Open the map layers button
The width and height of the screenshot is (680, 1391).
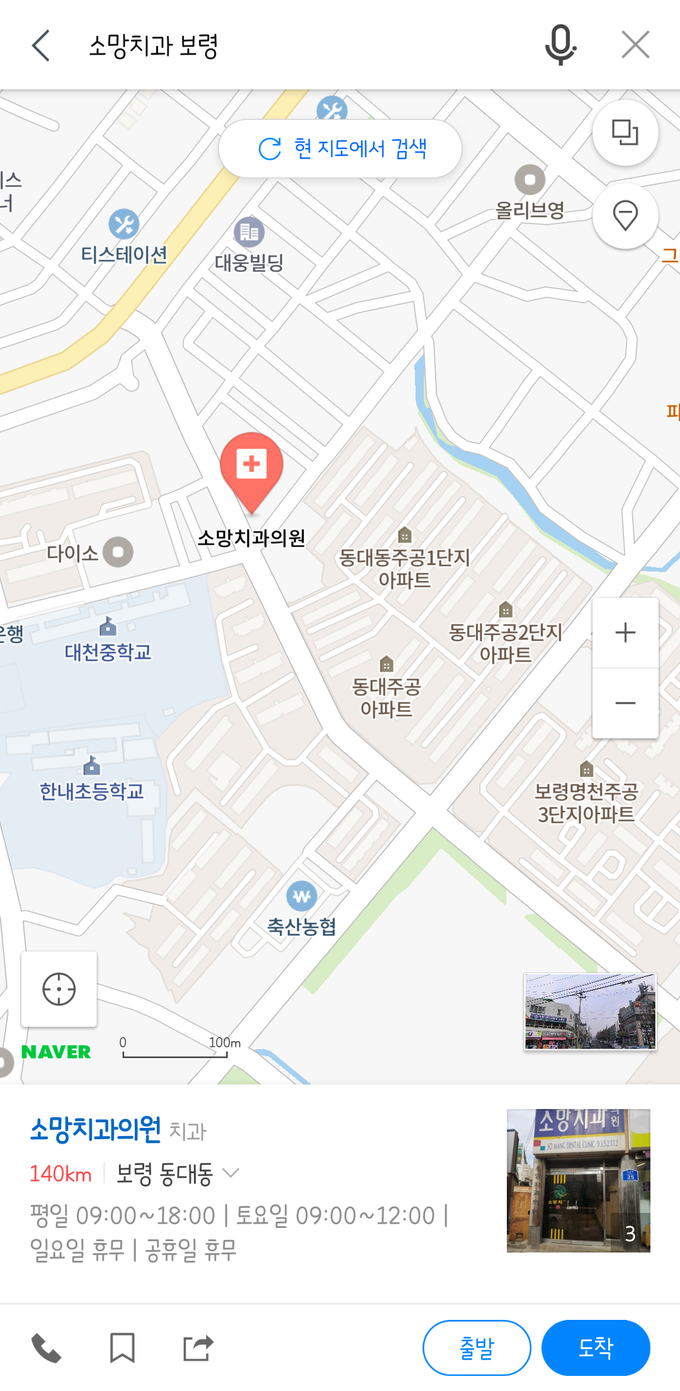(x=625, y=132)
